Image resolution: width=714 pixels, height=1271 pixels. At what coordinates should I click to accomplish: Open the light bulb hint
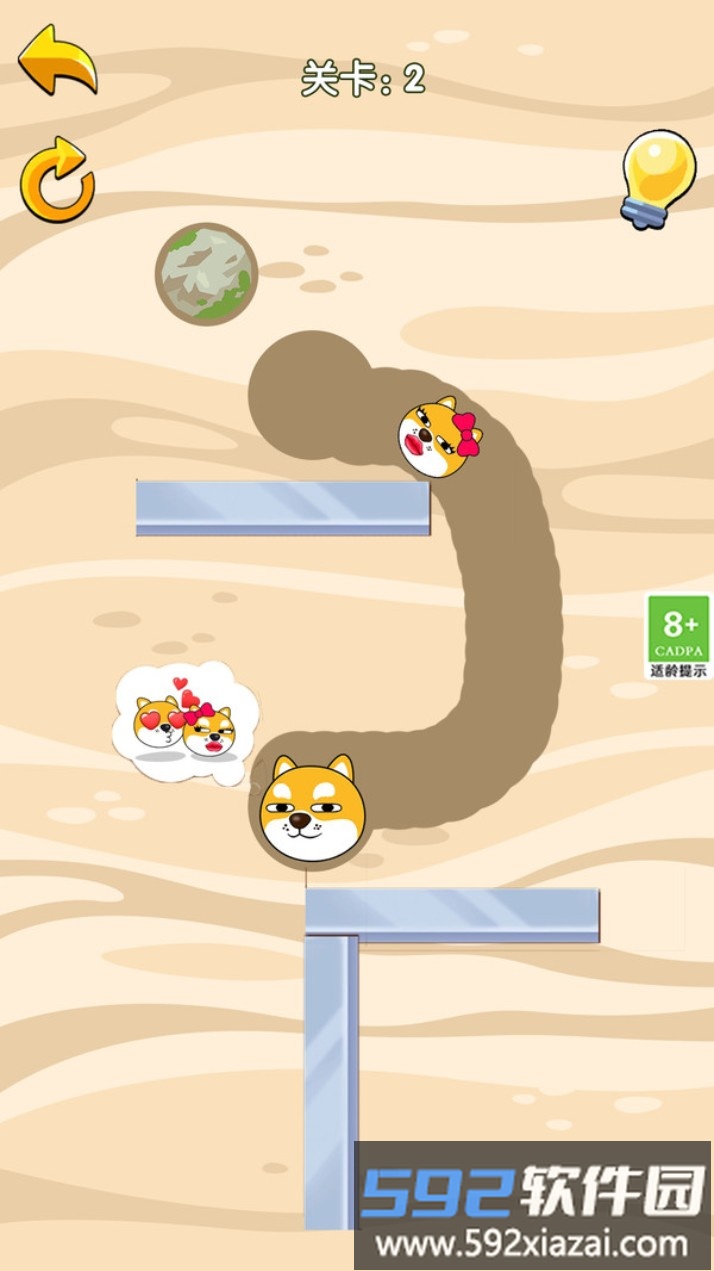click(657, 178)
